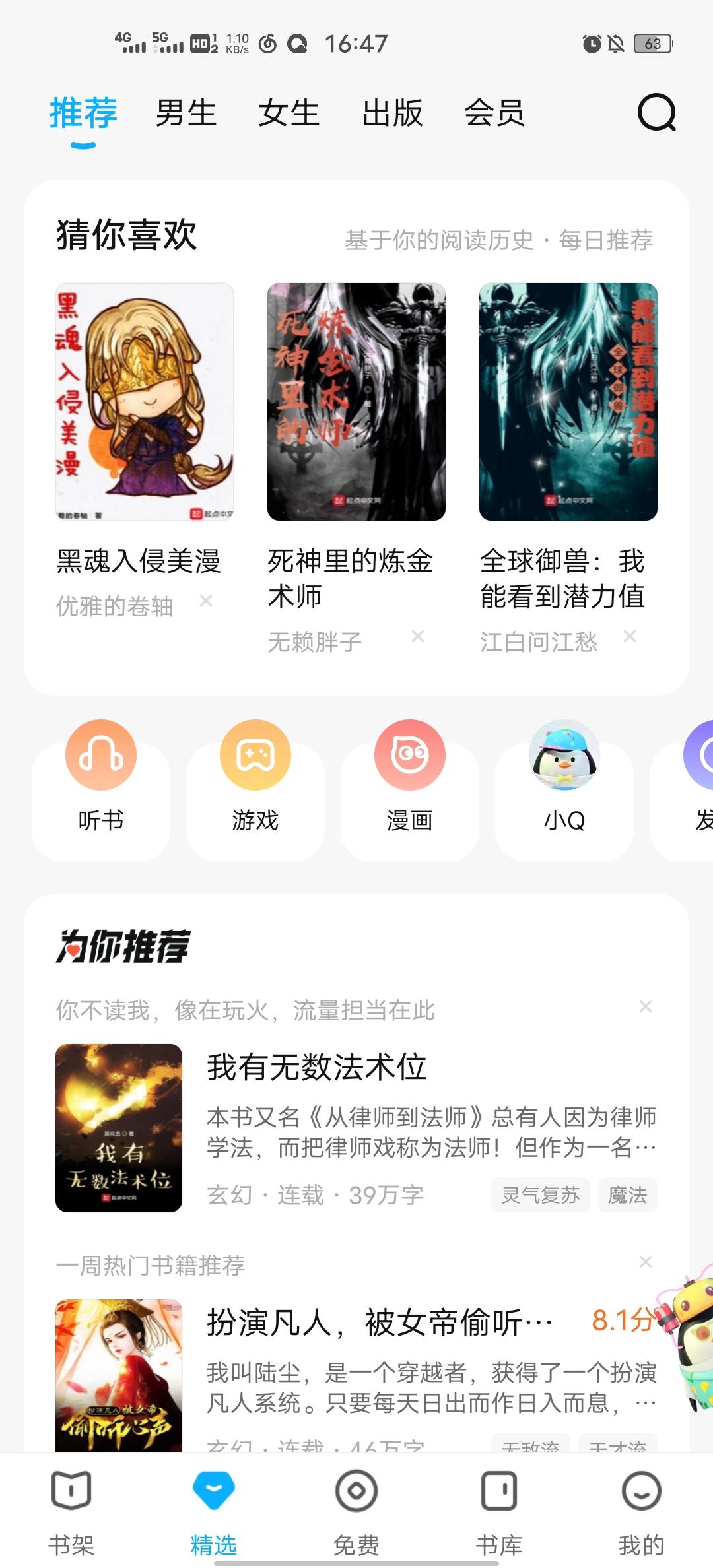Viewport: 713px width, 1568px height.
Task: Switch to the 会员 tab
Action: (494, 113)
